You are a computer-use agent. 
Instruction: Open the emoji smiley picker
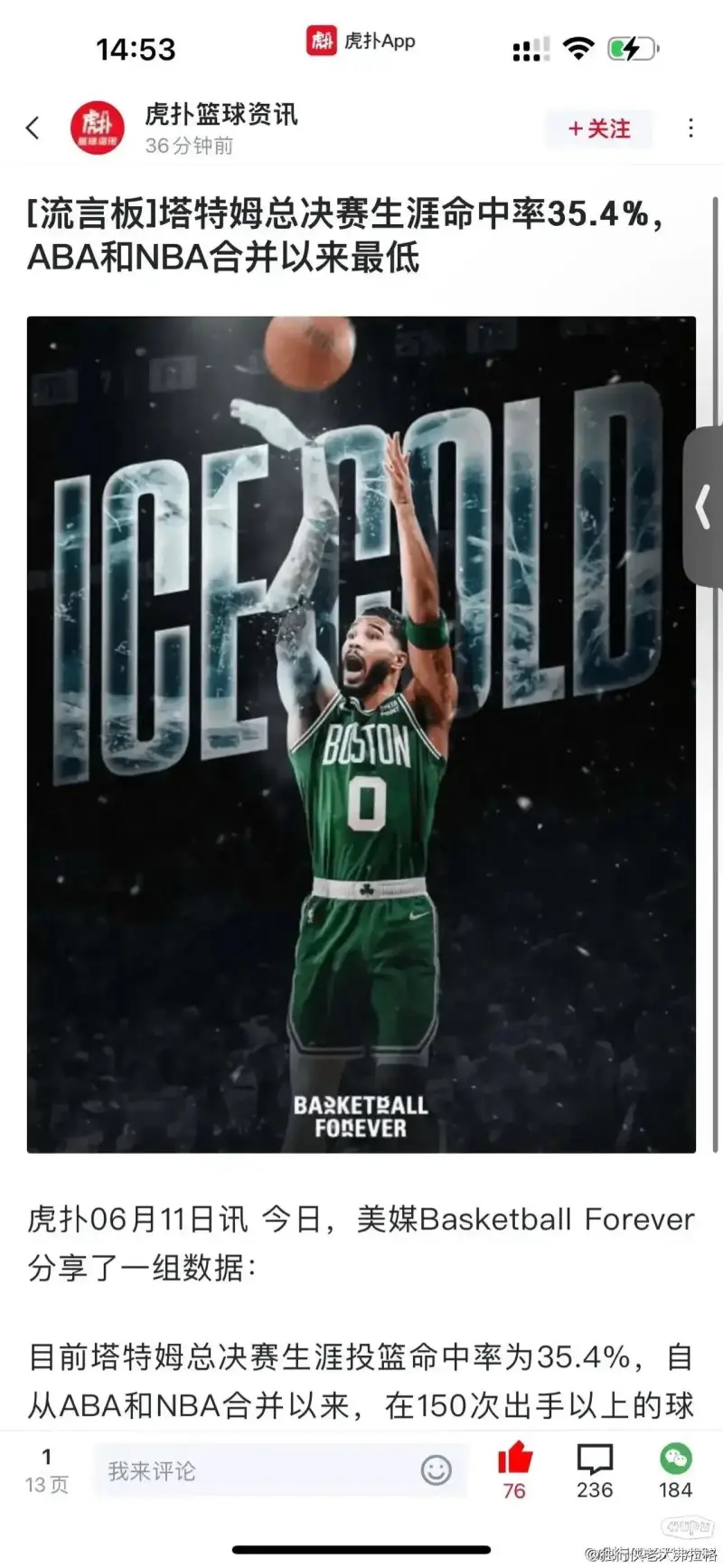tap(436, 1470)
